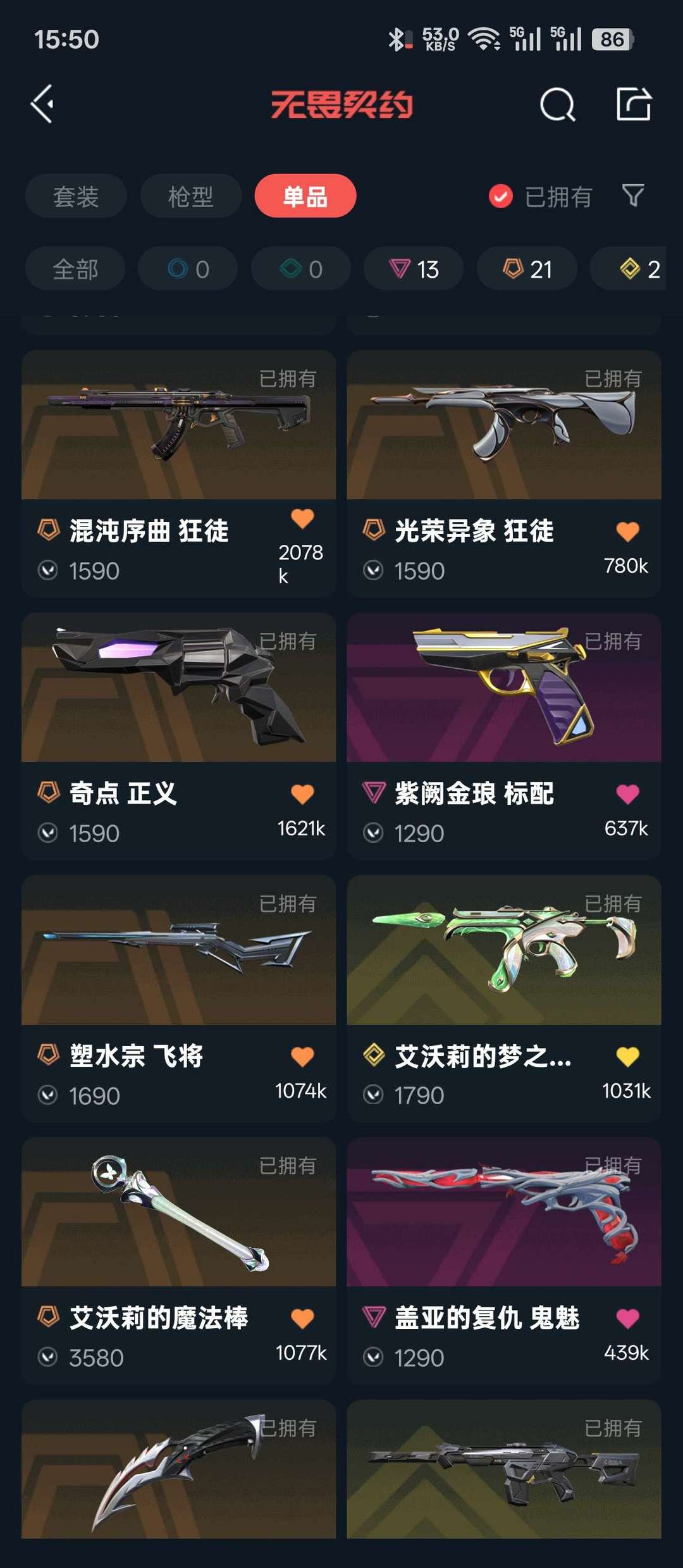The height and width of the screenshot is (1568, 683).
Task: Open the filter options icon
Action: 634,196
